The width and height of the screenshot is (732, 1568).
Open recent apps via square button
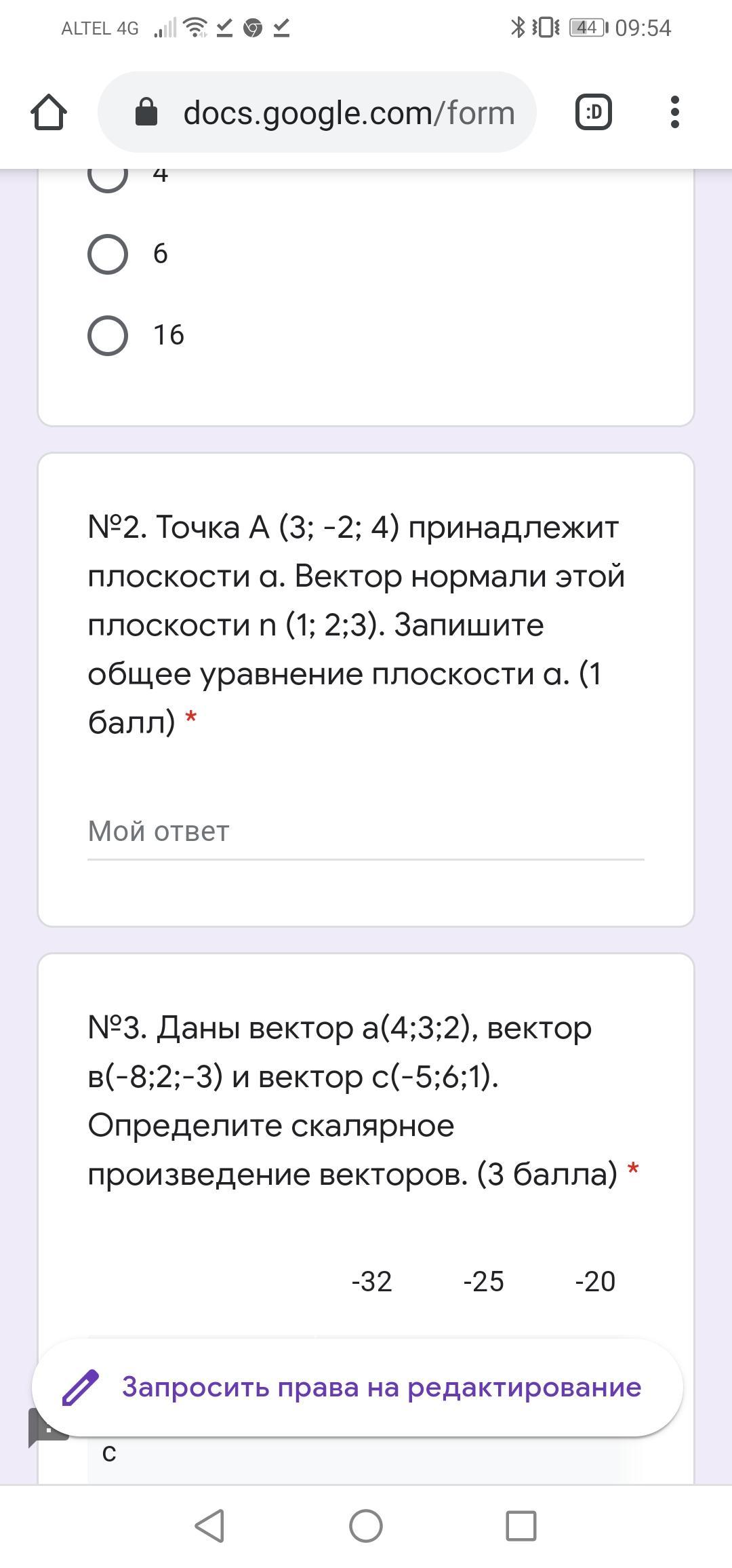[521, 1526]
